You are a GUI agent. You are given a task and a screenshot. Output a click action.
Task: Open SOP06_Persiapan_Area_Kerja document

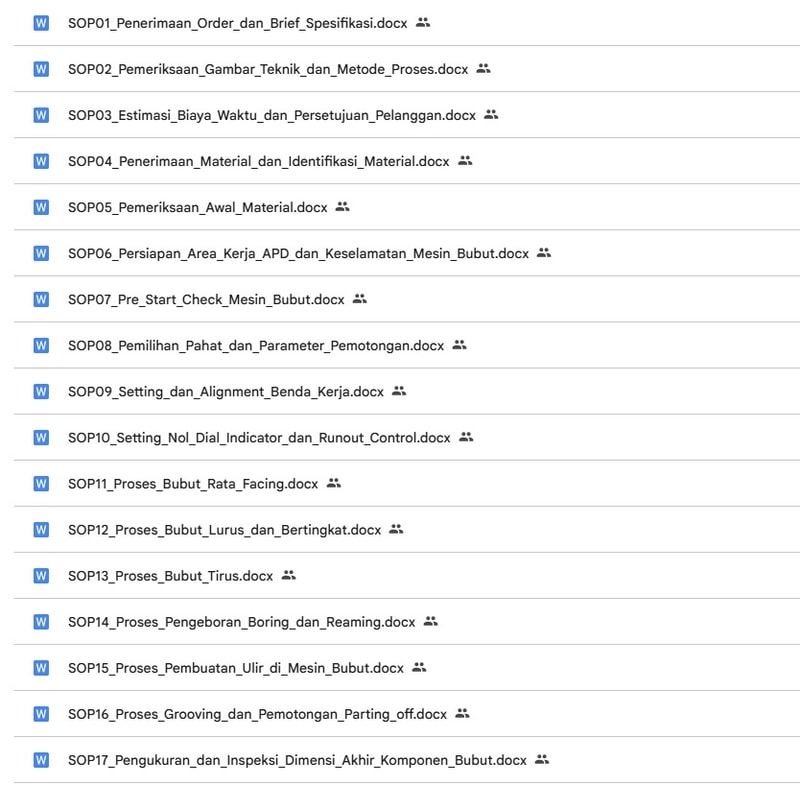tap(298, 253)
